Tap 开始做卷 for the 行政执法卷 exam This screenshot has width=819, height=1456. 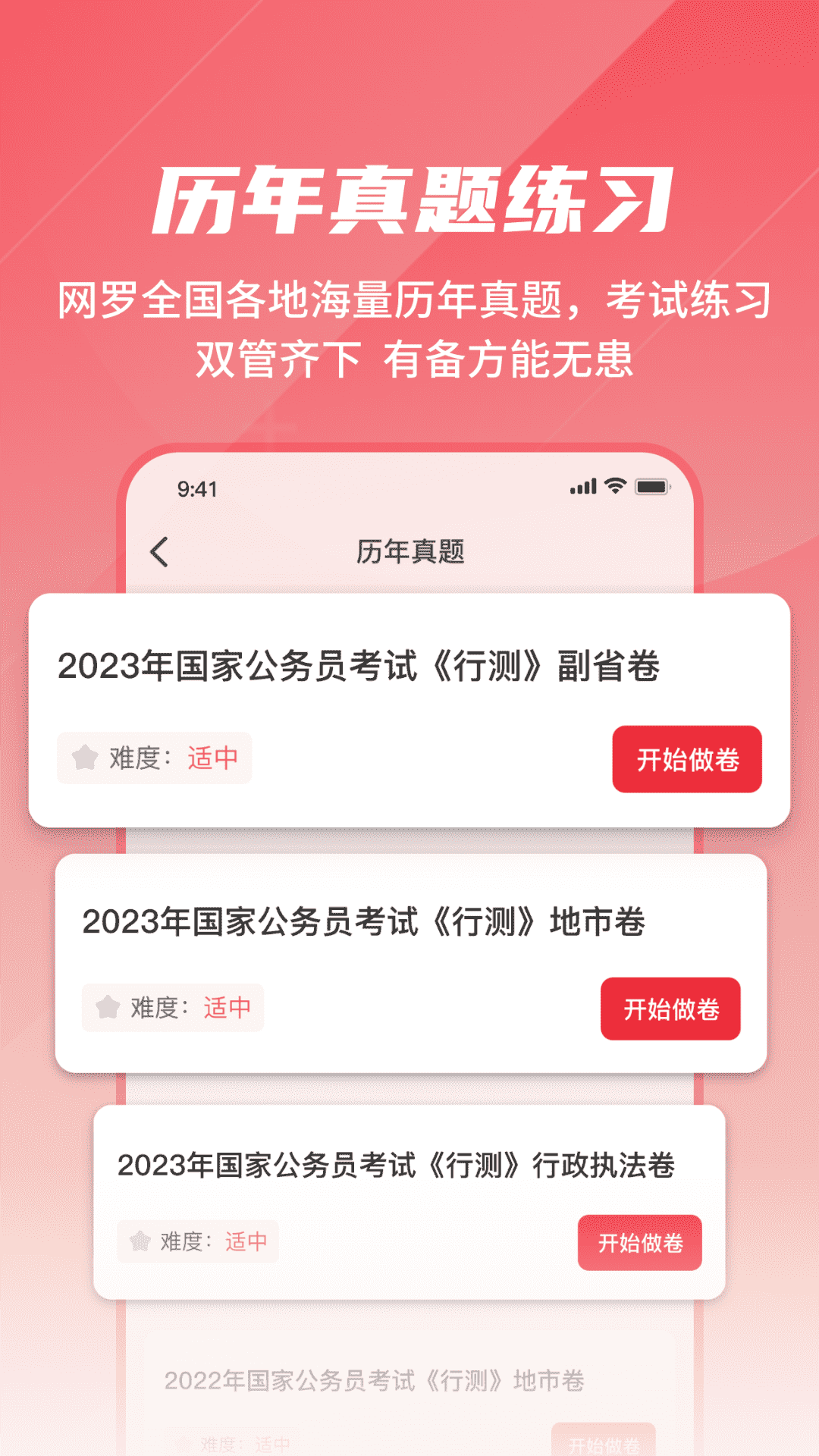point(640,1241)
